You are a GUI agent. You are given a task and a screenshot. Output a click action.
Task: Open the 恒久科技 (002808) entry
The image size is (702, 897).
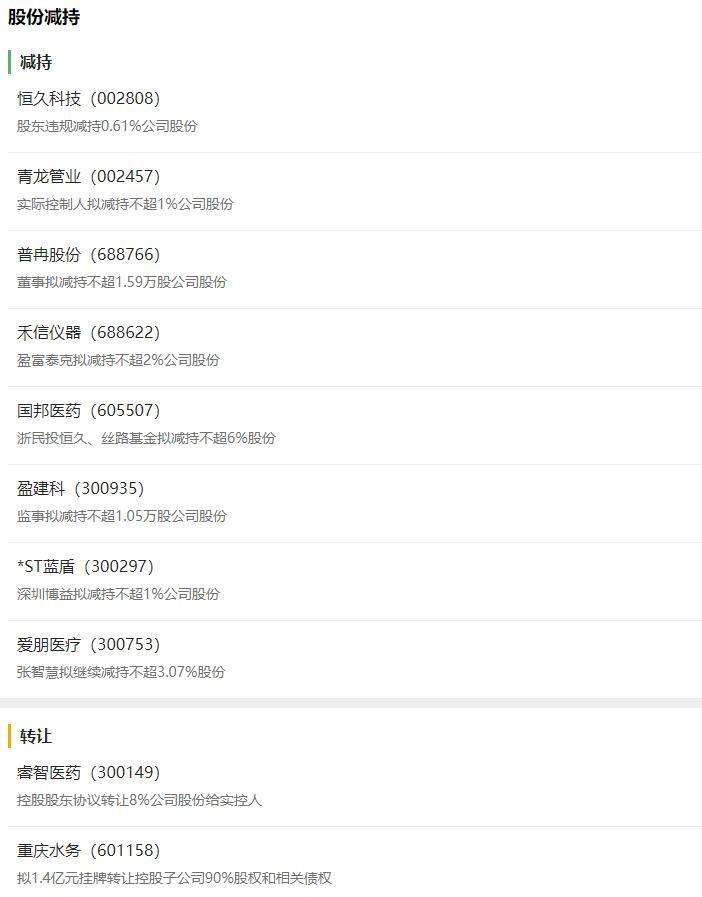(x=88, y=99)
